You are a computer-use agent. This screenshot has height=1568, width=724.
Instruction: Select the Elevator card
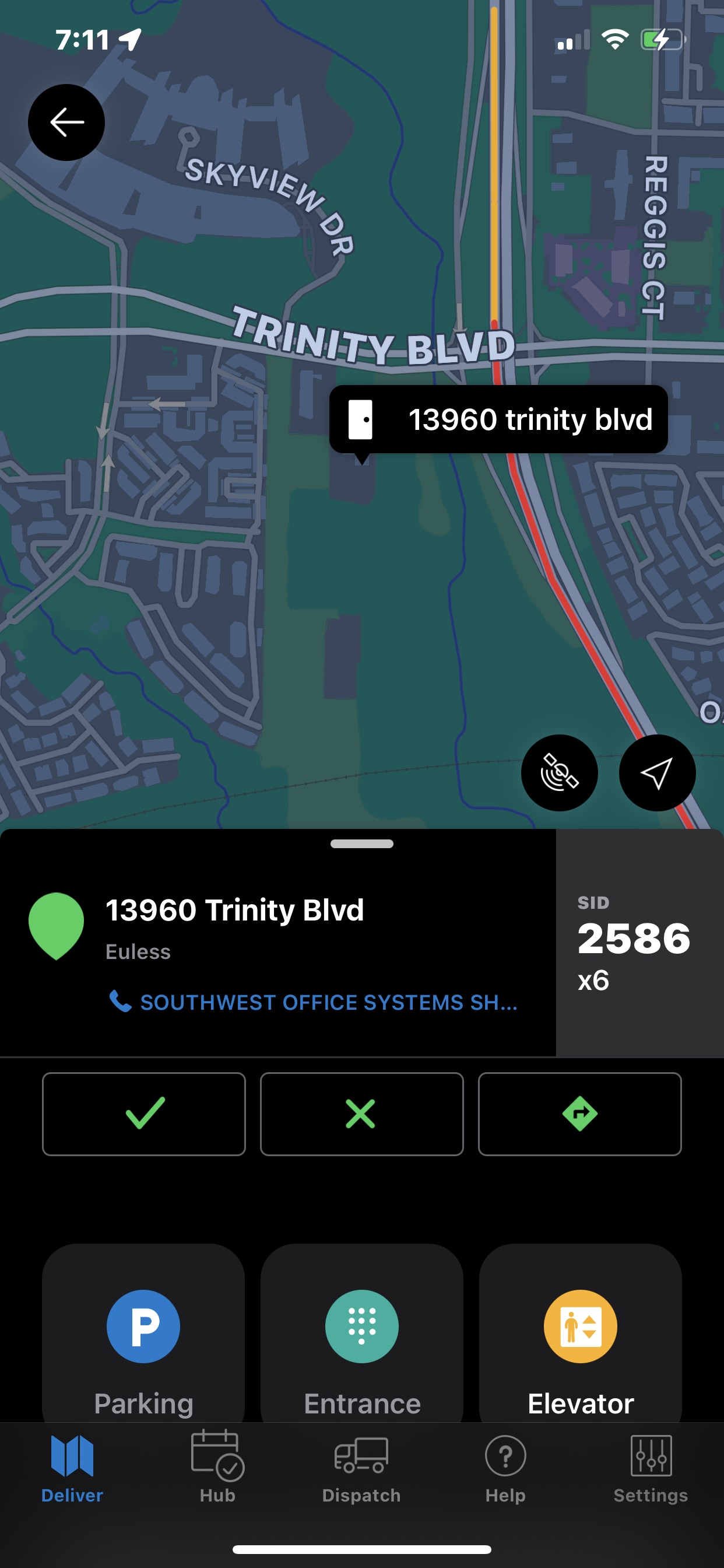coord(581,1339)
